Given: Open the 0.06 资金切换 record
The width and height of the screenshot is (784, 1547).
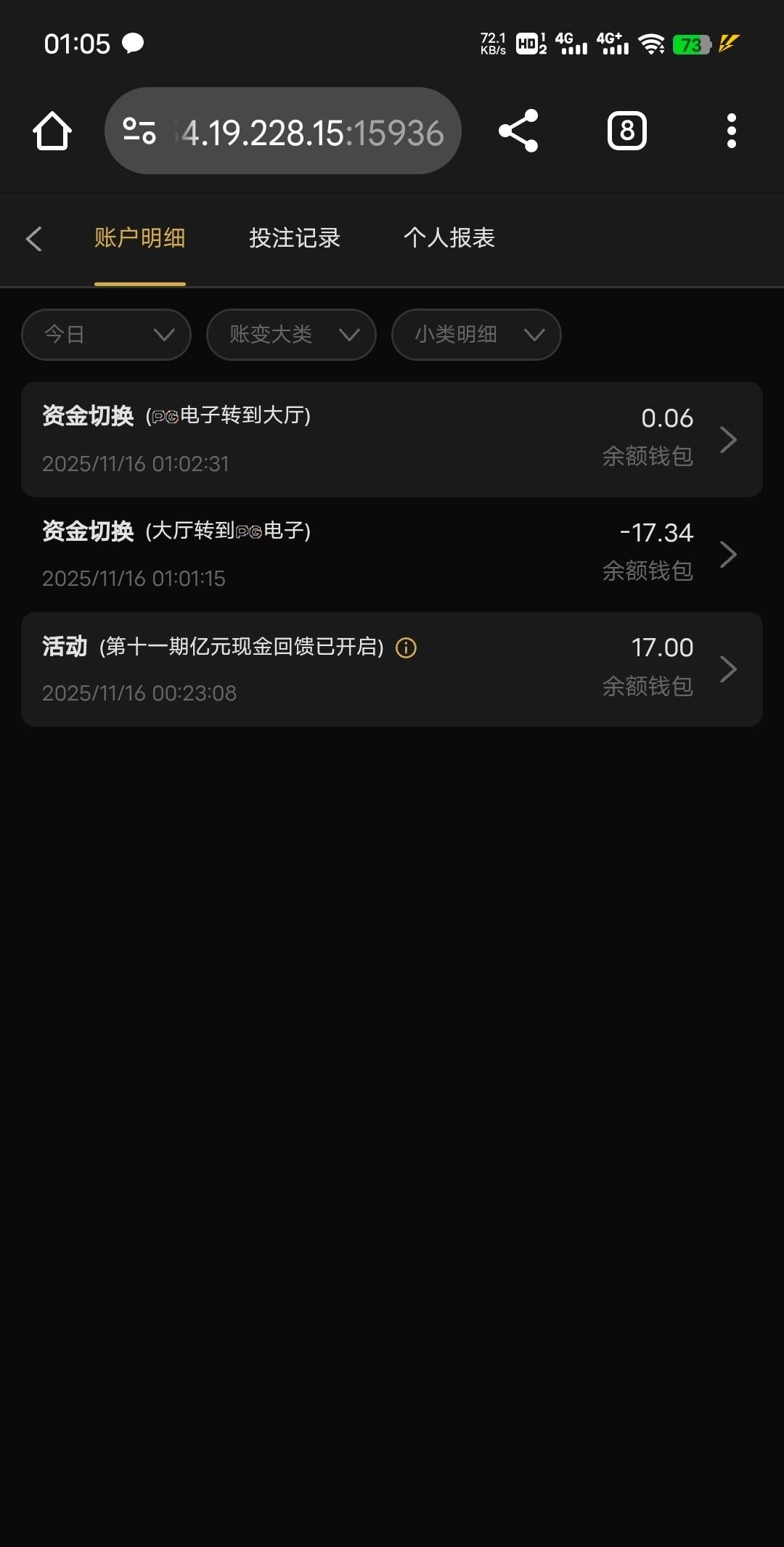Looking at the screenshot, I should (x=392, y=439).
